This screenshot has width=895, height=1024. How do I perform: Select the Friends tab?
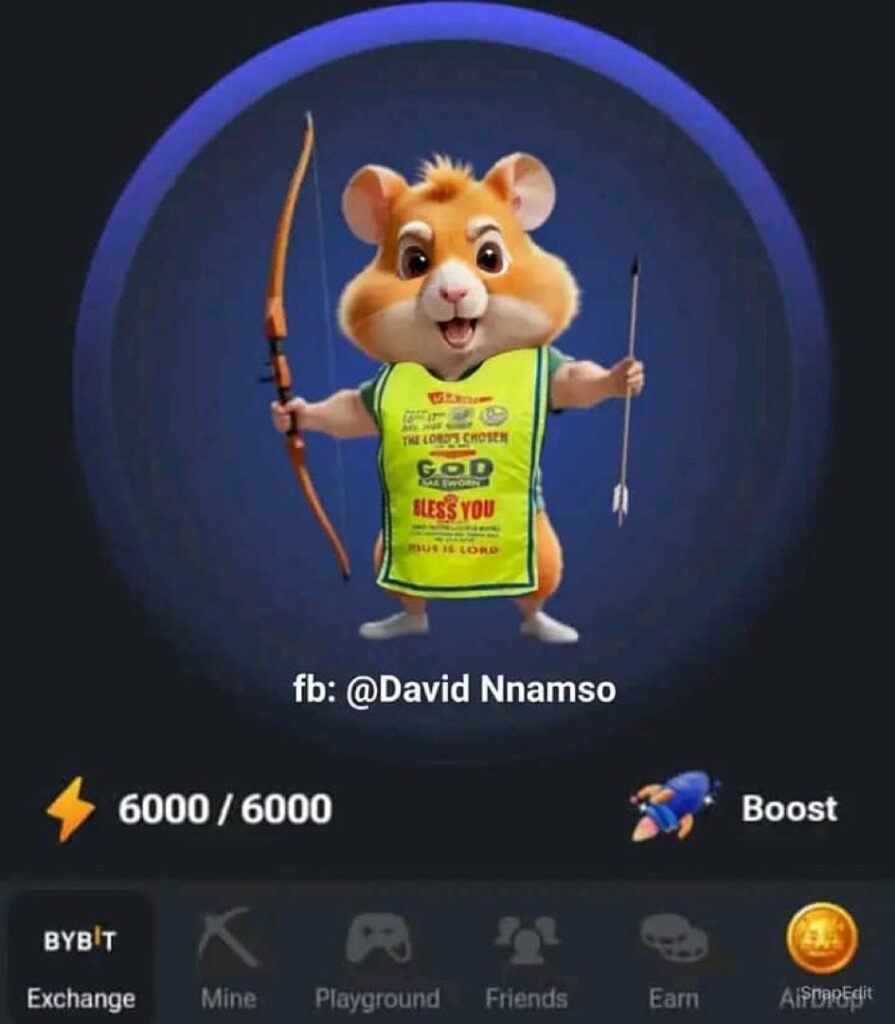point(526,964)
